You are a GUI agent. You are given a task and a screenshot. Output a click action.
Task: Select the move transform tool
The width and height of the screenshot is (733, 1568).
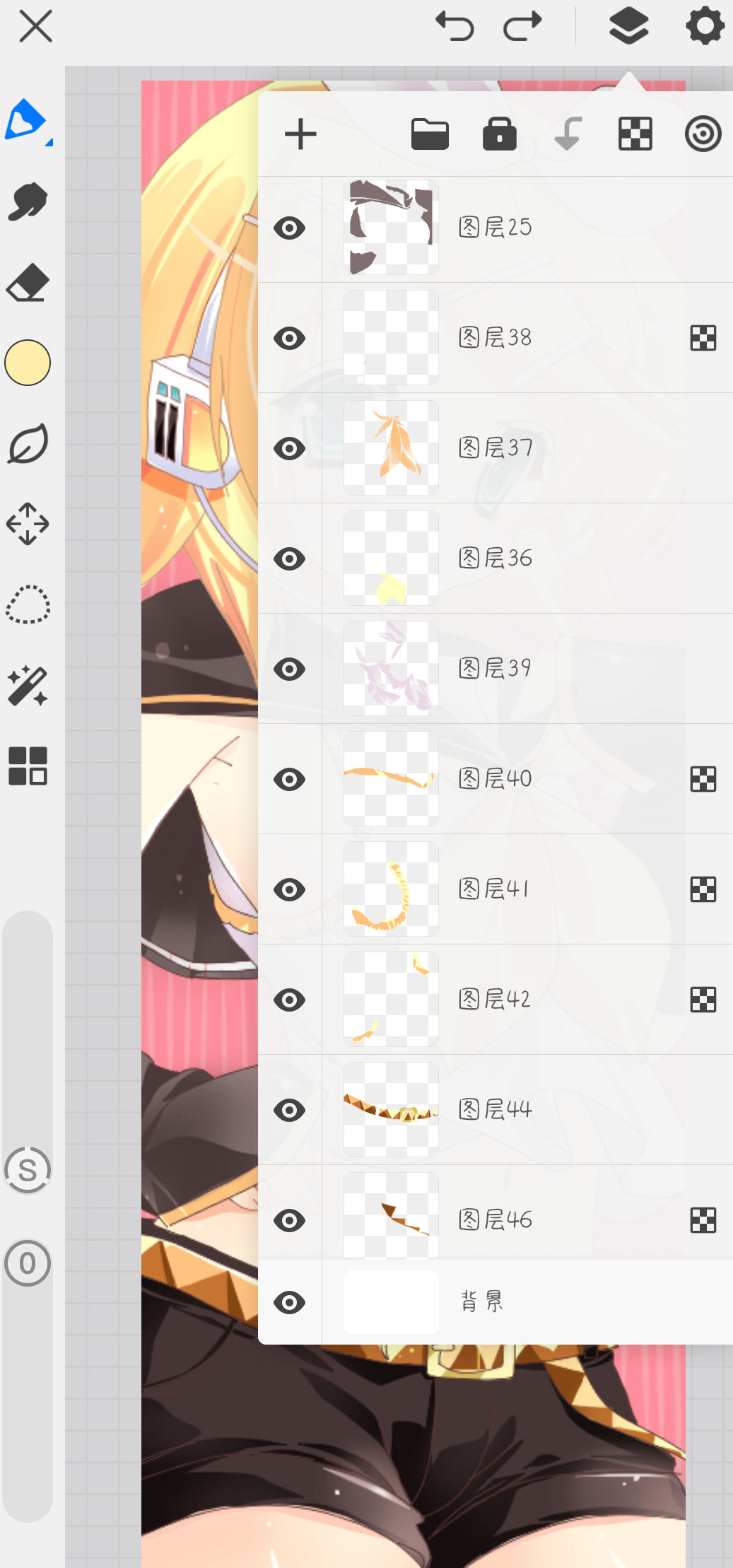pyautogui.click(x=28, y=524)
